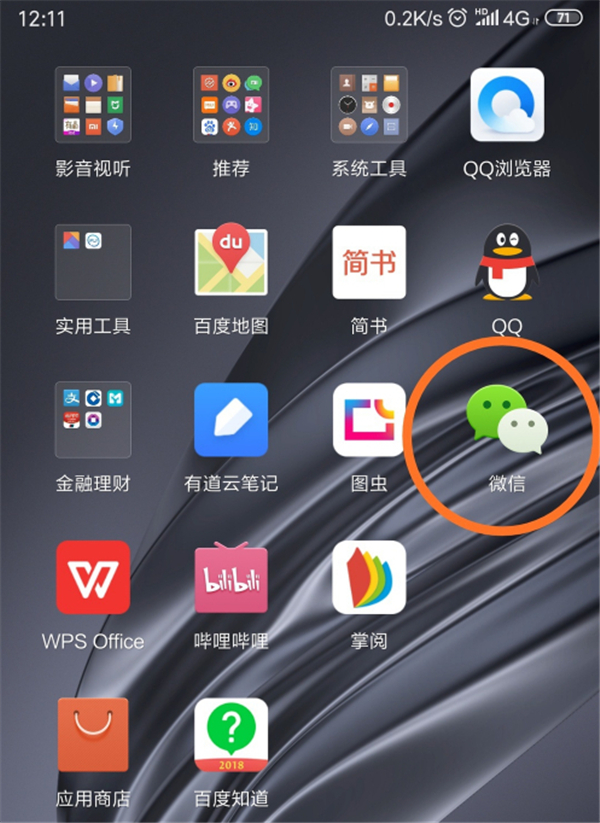Launch the QQ penguin app
This screenshot has width=600, height=823.
[x=507, y=262]
